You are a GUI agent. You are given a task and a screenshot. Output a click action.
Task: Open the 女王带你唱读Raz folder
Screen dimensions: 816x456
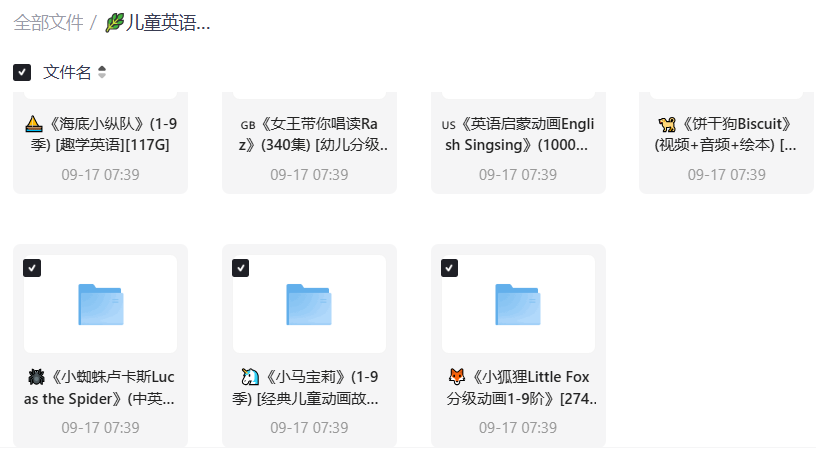(x=309, y=134)
